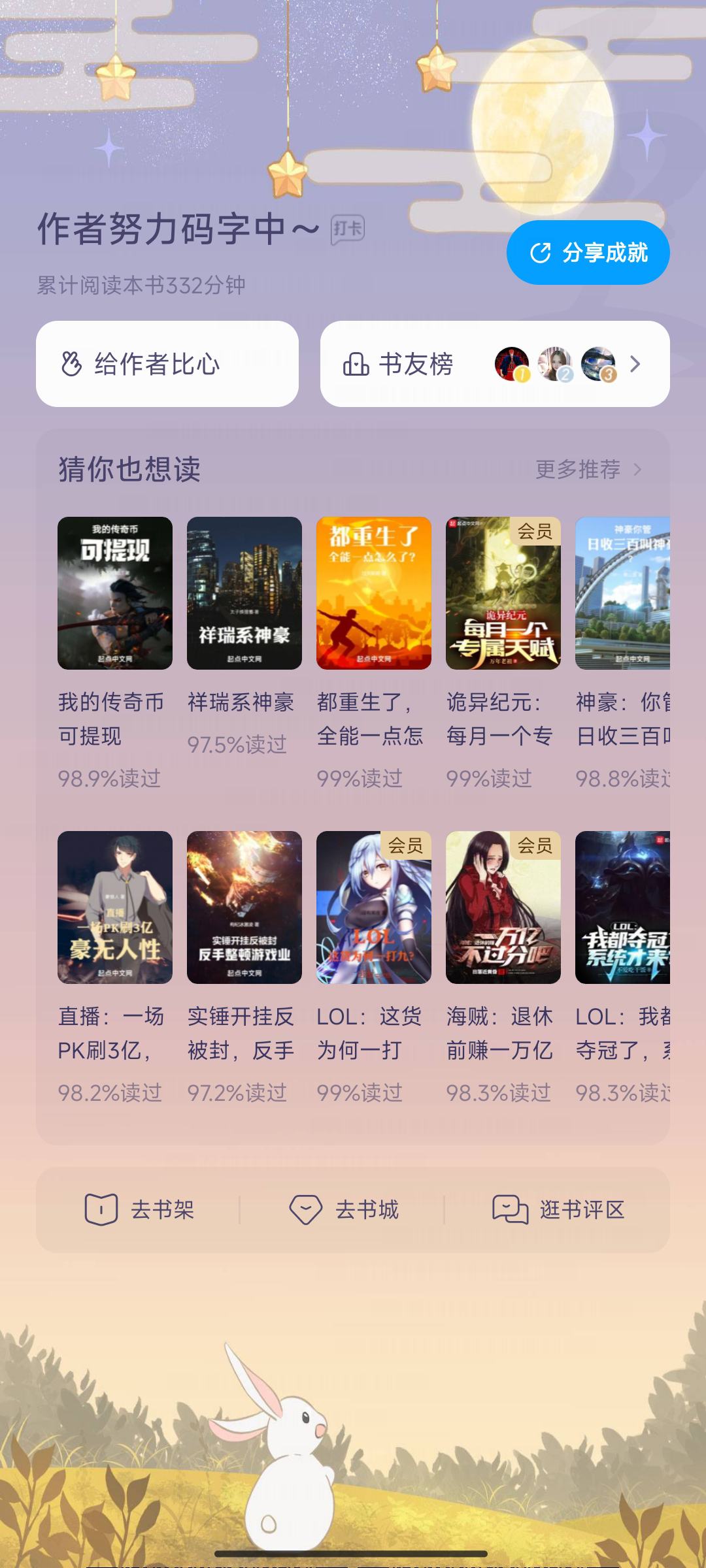
Task: Open the book 我的传奇币可提现
Action: point(115,593)
